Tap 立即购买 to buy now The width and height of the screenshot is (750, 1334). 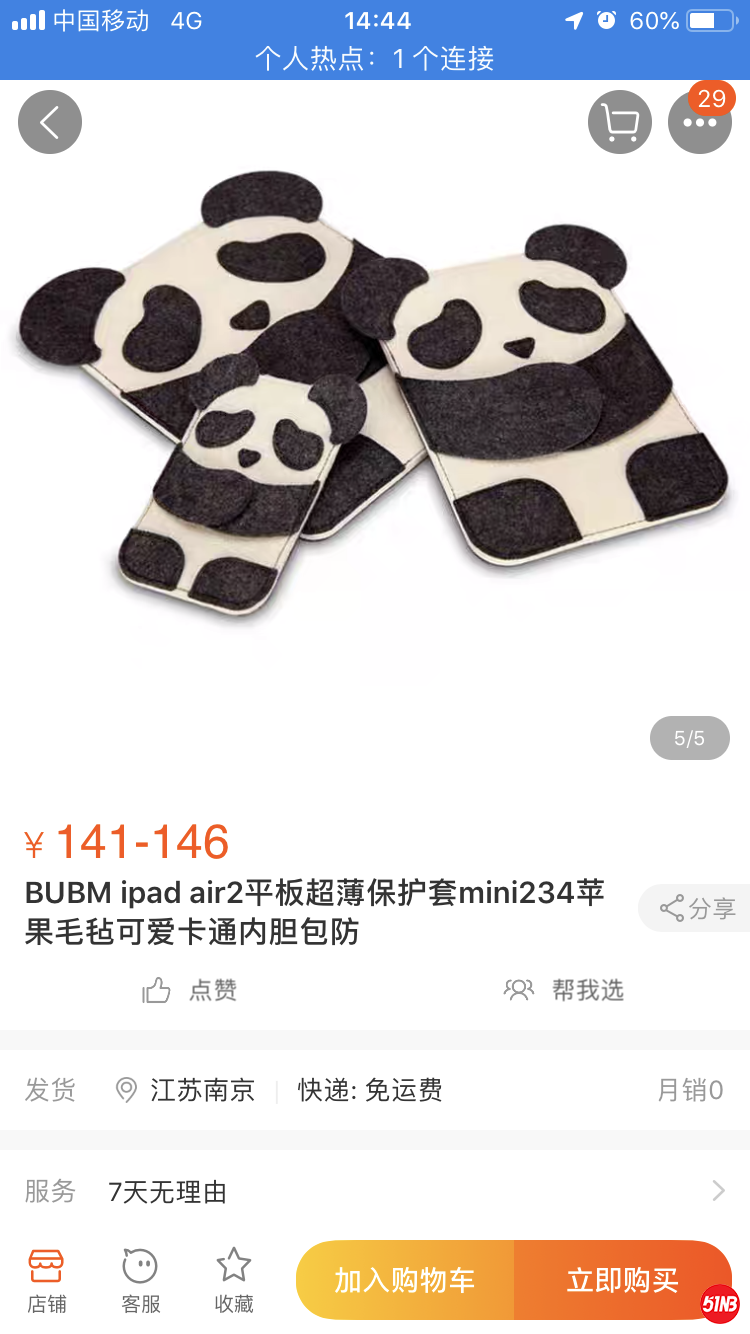pos(622,1280)
